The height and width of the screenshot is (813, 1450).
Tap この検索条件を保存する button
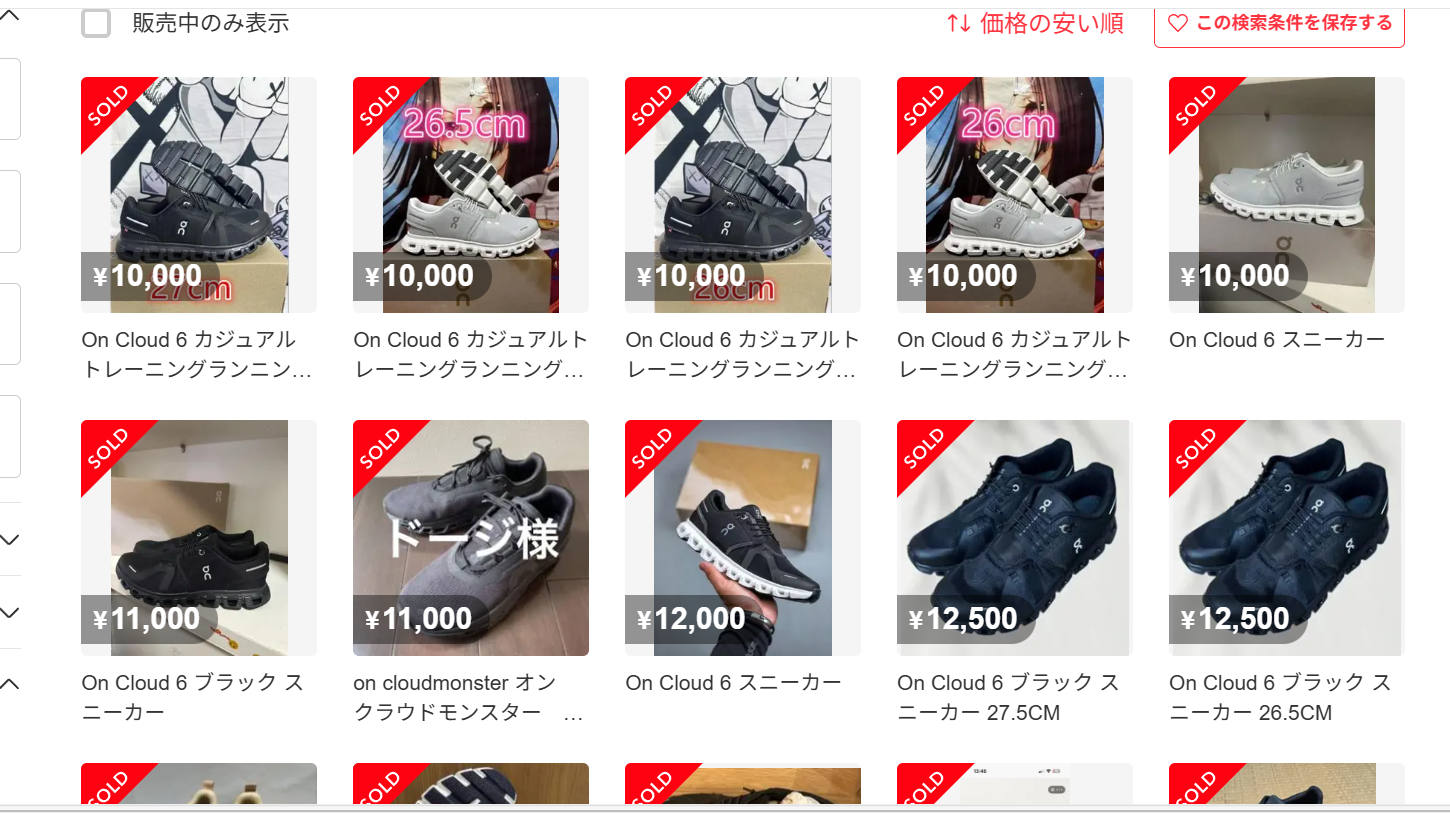click(1279, 24)
